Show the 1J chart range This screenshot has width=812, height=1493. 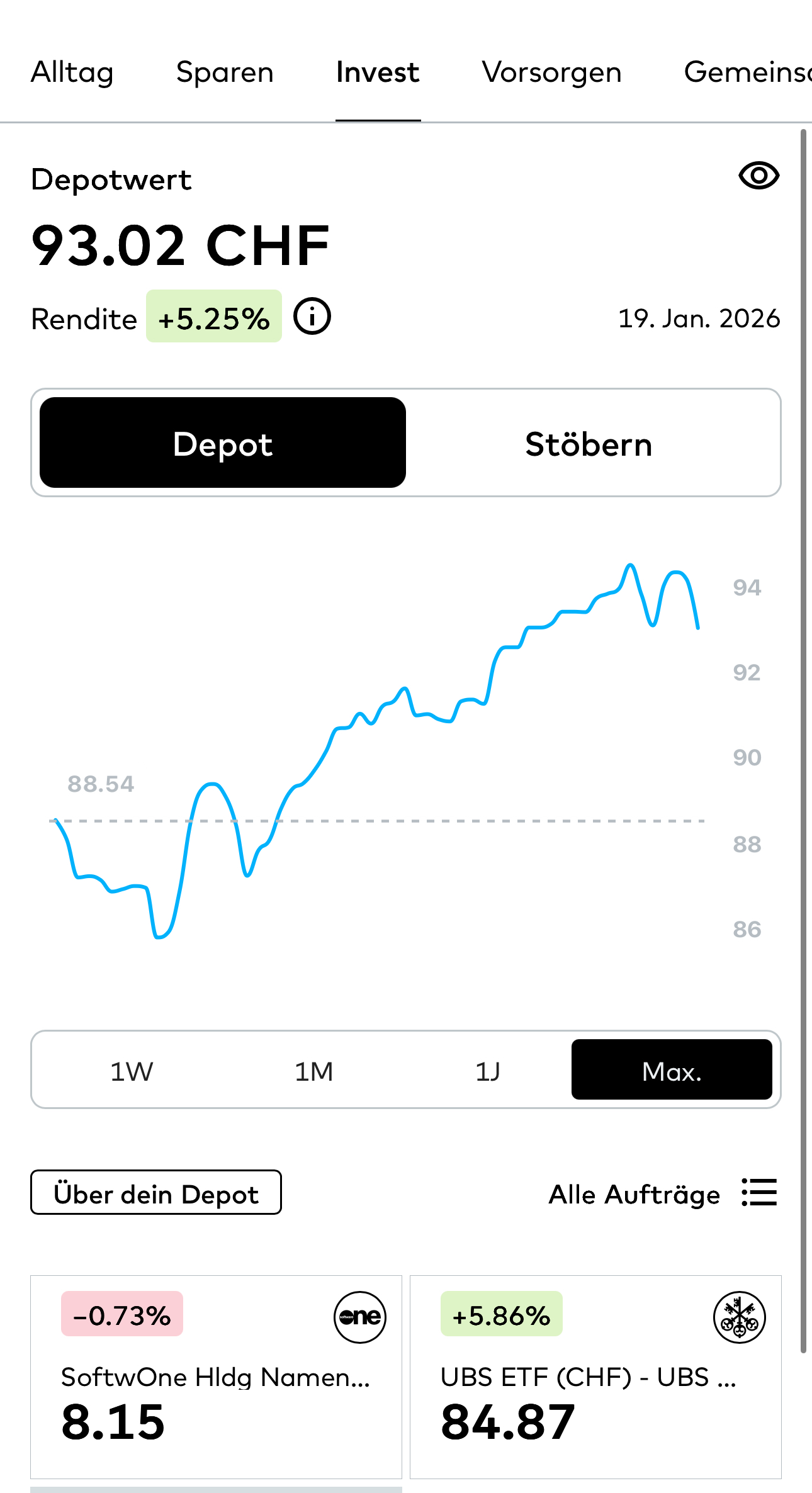coord(488,1071)
